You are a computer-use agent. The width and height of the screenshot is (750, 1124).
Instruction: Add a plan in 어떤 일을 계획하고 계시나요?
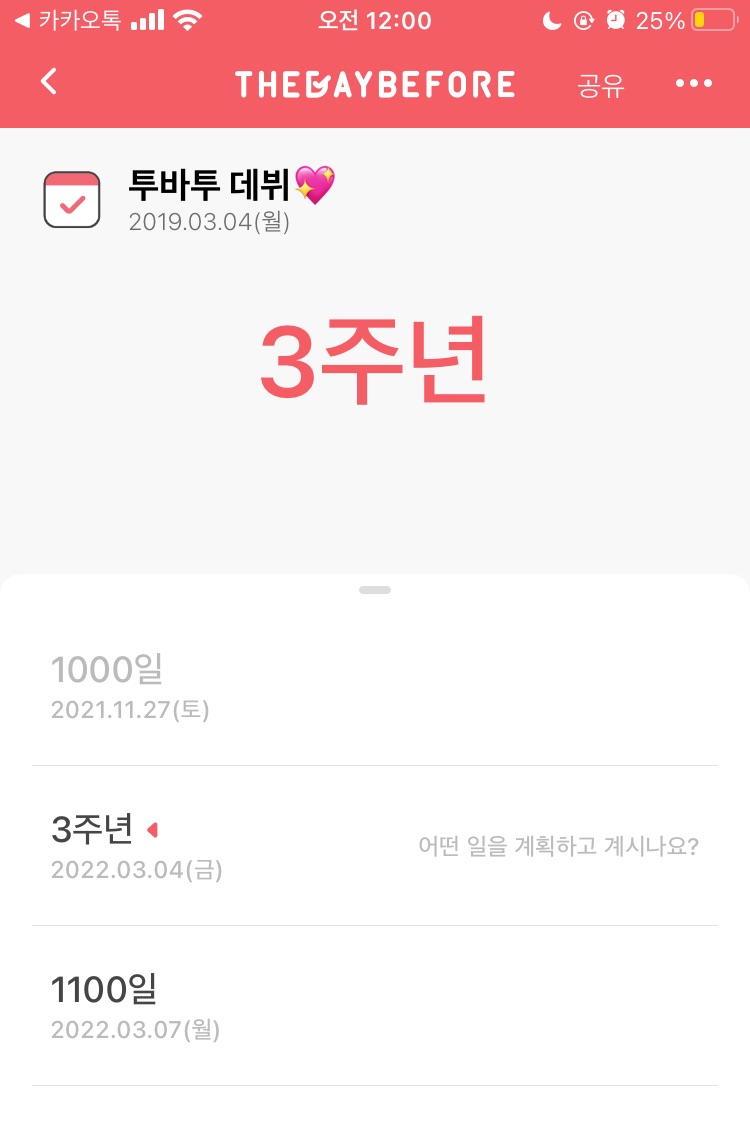tap(558, 846)
